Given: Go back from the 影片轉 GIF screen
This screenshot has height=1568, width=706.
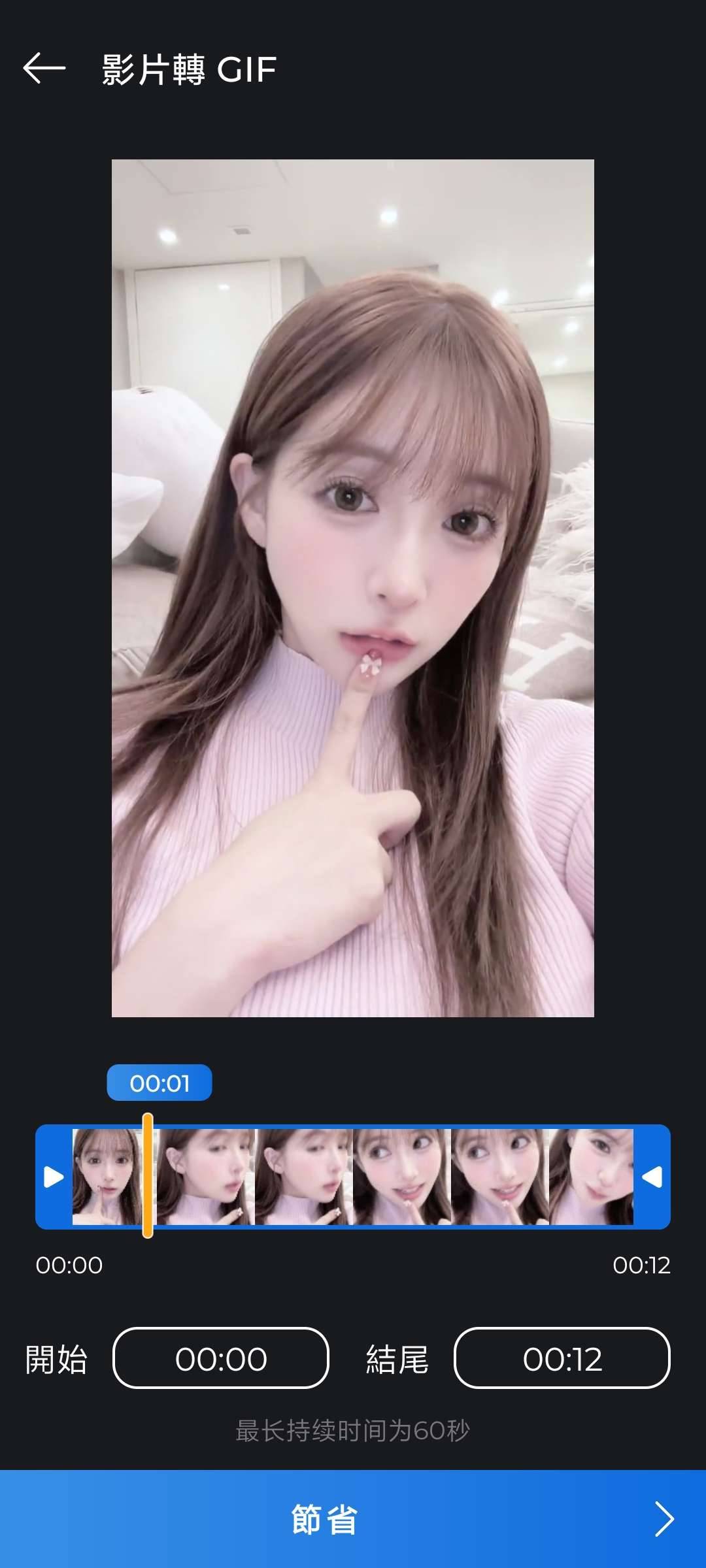Looking at the screenshot, I should coord(44,69).
